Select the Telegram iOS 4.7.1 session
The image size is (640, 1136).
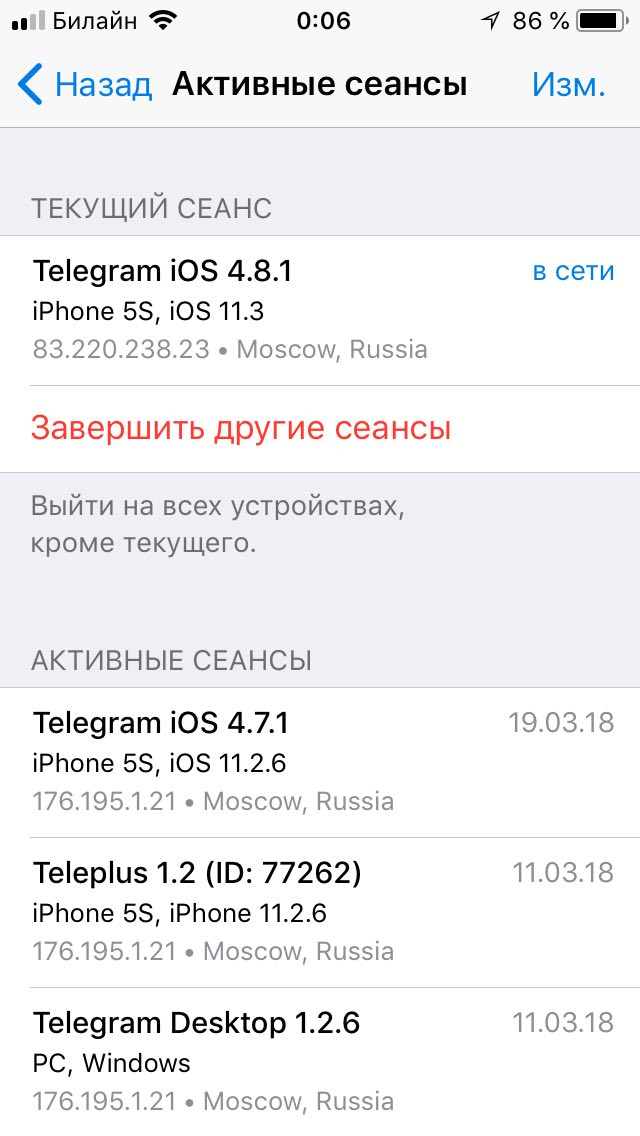tap(320, 762)
